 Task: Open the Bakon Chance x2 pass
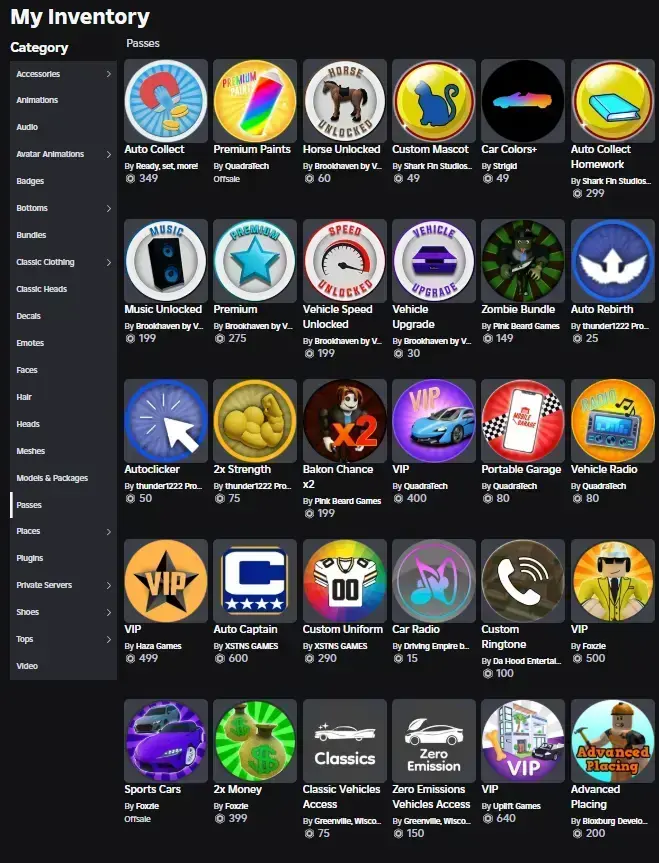pyautogui.click(x=344, y=420)
